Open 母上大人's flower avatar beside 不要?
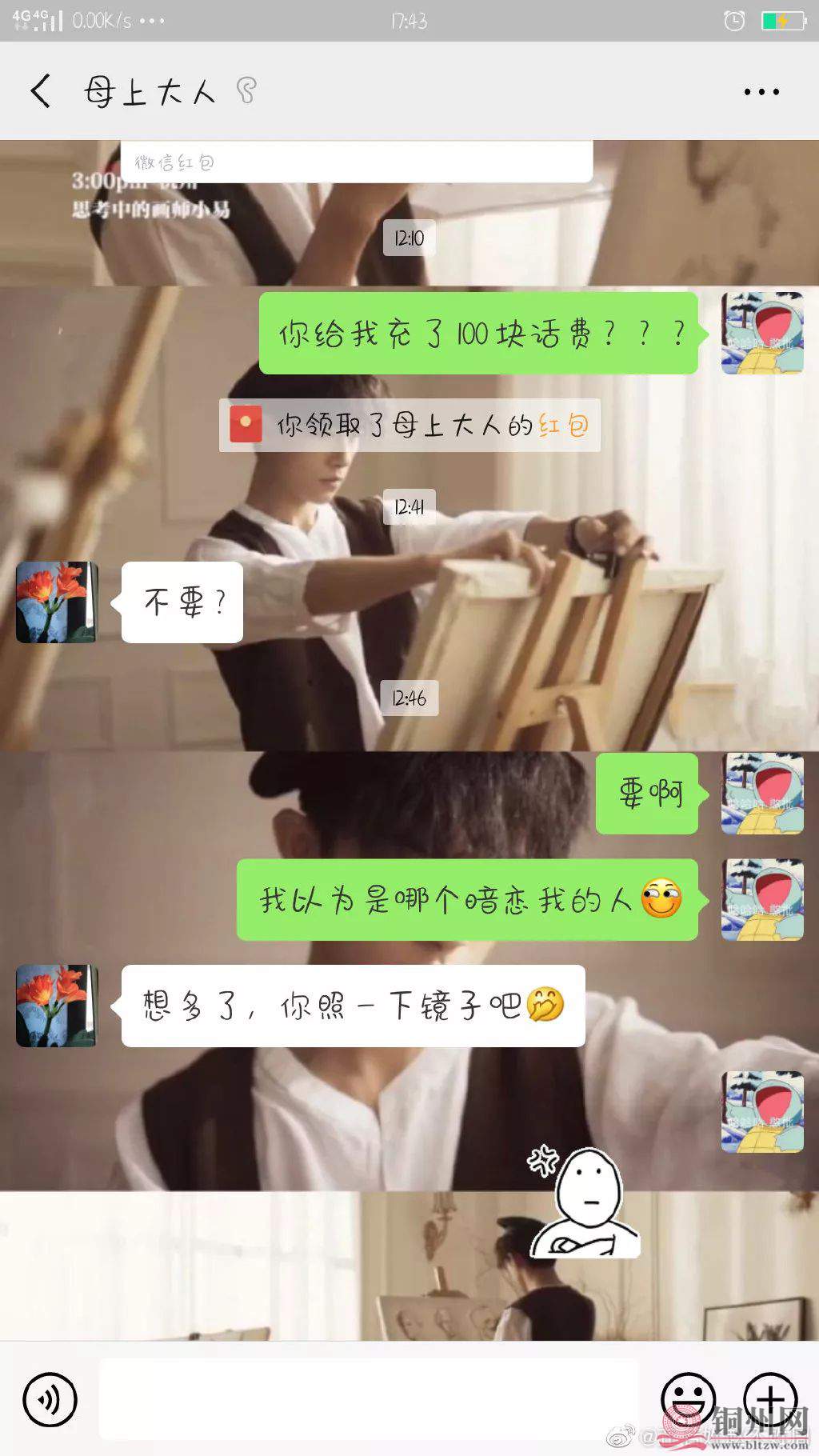The width and height of the screenshot is (819, 1456). [56, 602]
